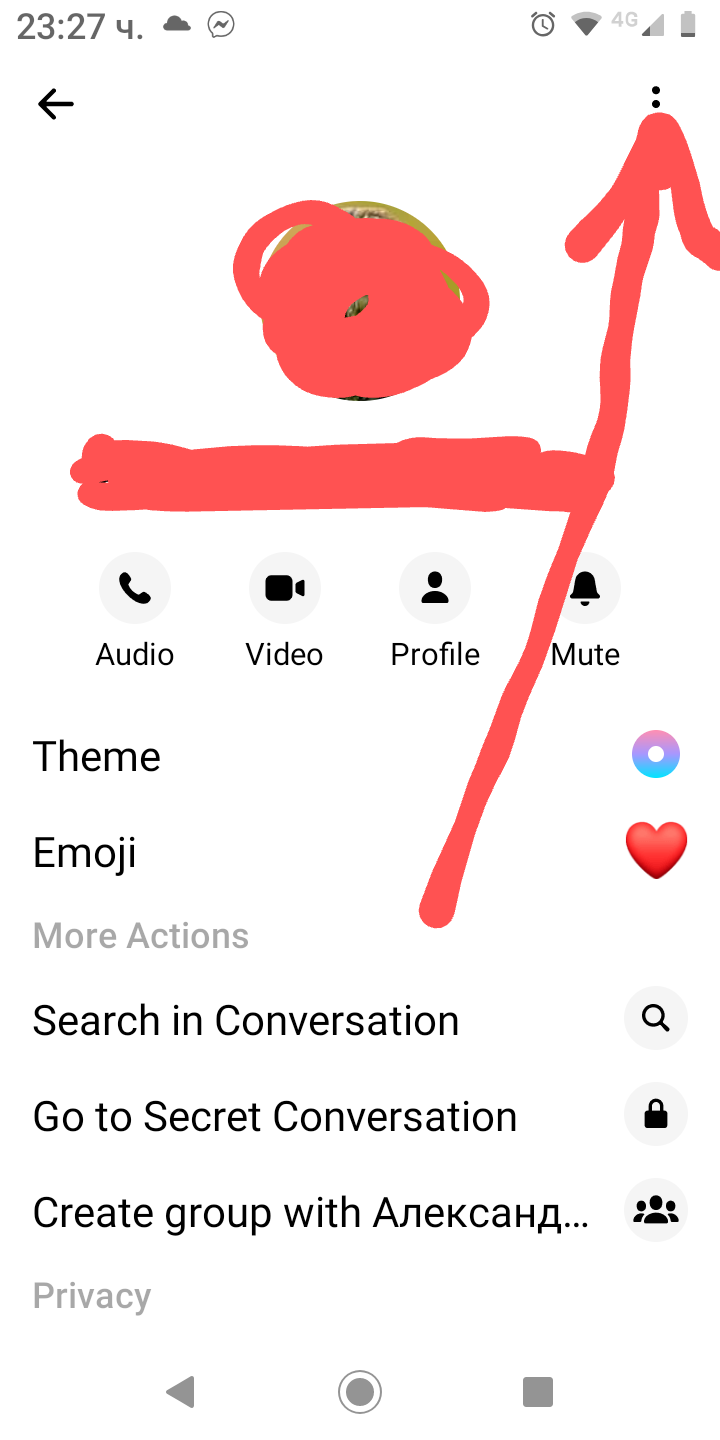Screen dimensions: 720x1440
Task: Start an audio call
Action: 135,589
